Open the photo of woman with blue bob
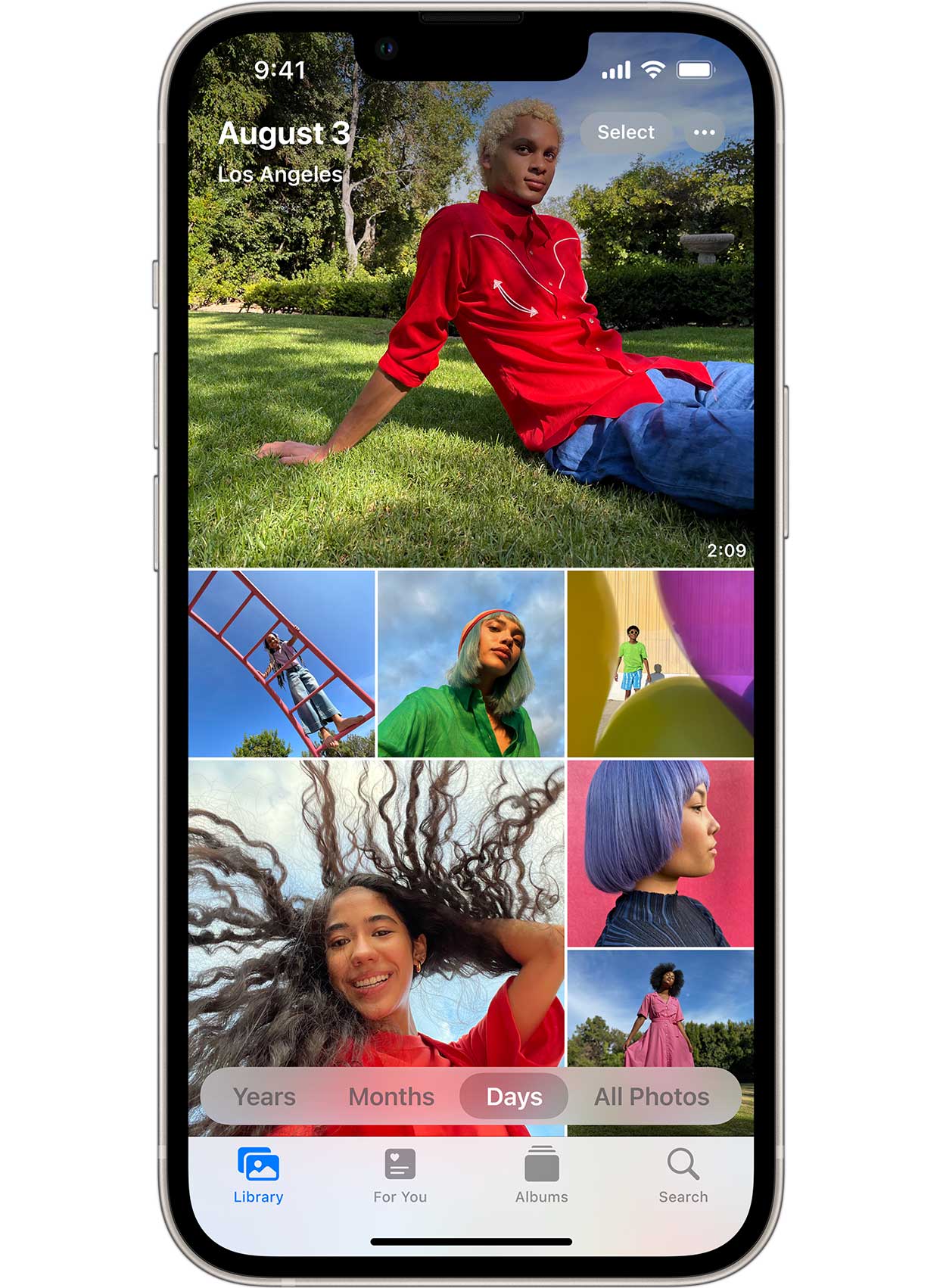The image size is (943, 1288). coord(660,853)
